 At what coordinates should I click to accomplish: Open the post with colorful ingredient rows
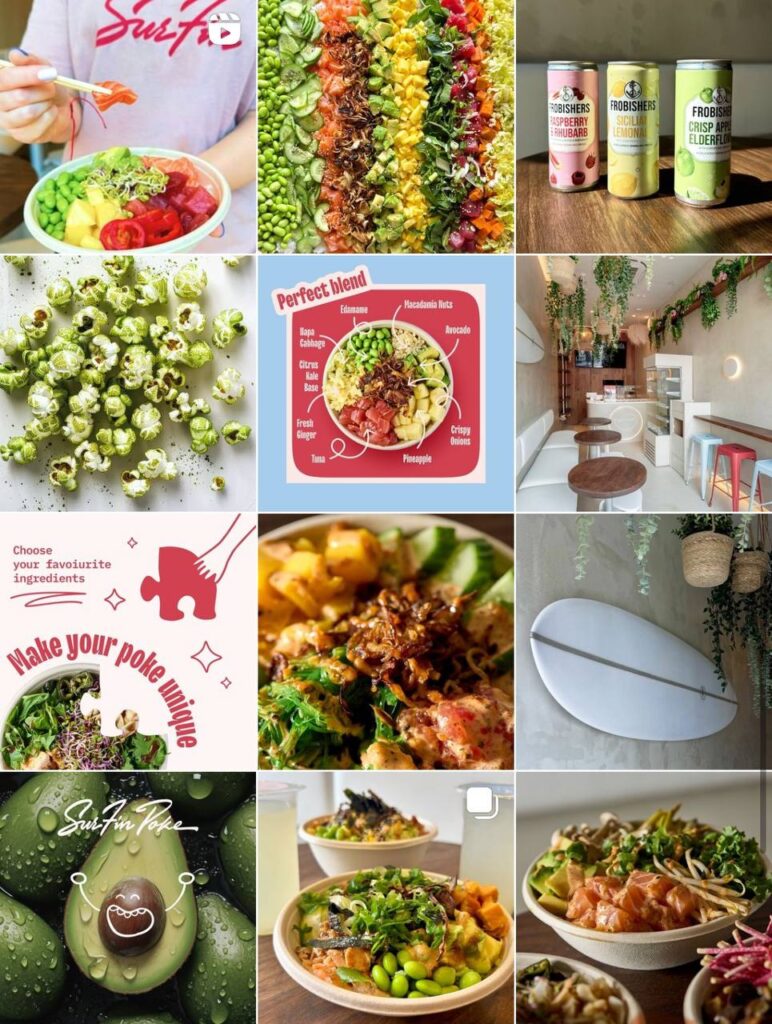(386, 126)
